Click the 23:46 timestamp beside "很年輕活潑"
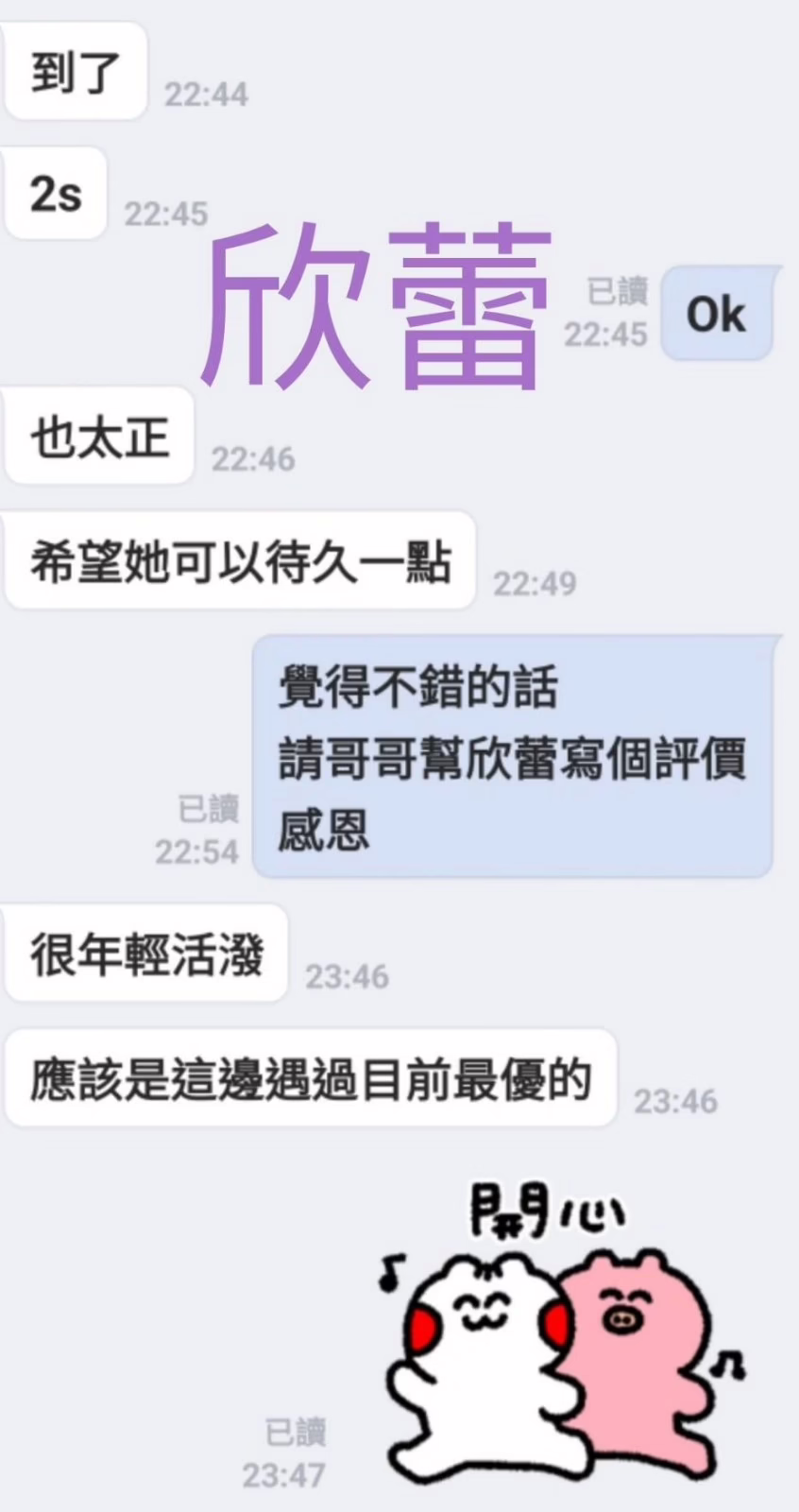The height and width of the screenshot is (1512, 799). 347,976
